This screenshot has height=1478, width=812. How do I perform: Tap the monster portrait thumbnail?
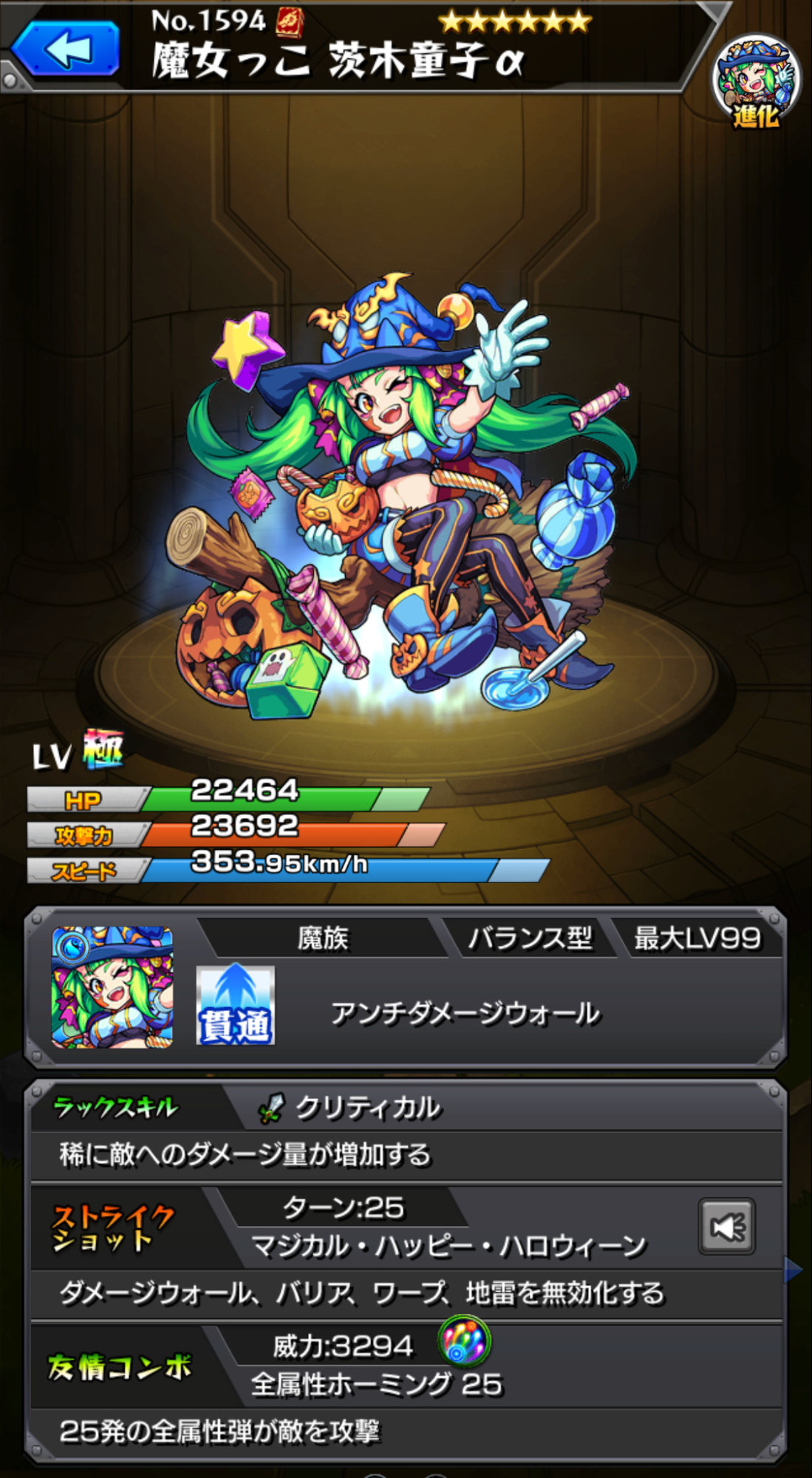[x=112, y=987]
